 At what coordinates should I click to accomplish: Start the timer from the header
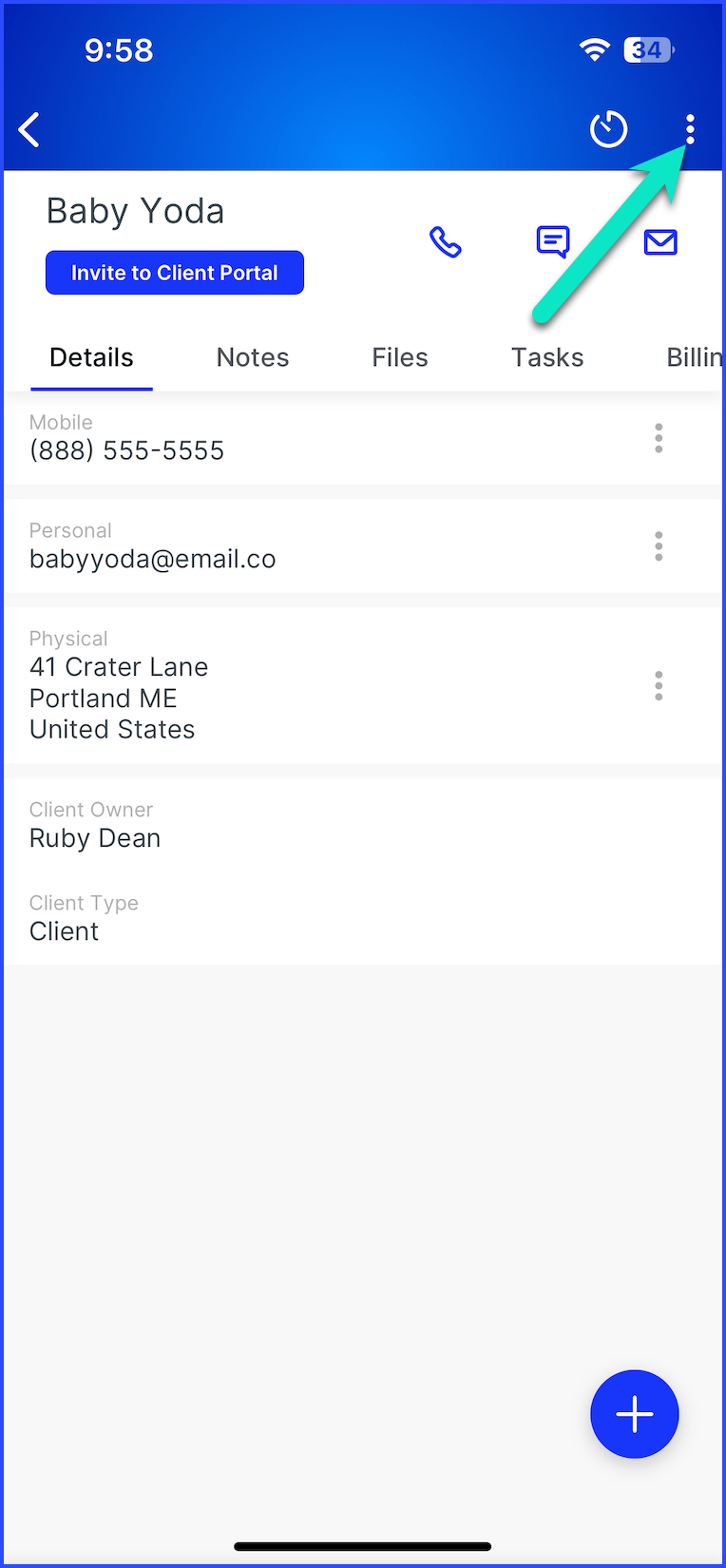tap(608, 130)
